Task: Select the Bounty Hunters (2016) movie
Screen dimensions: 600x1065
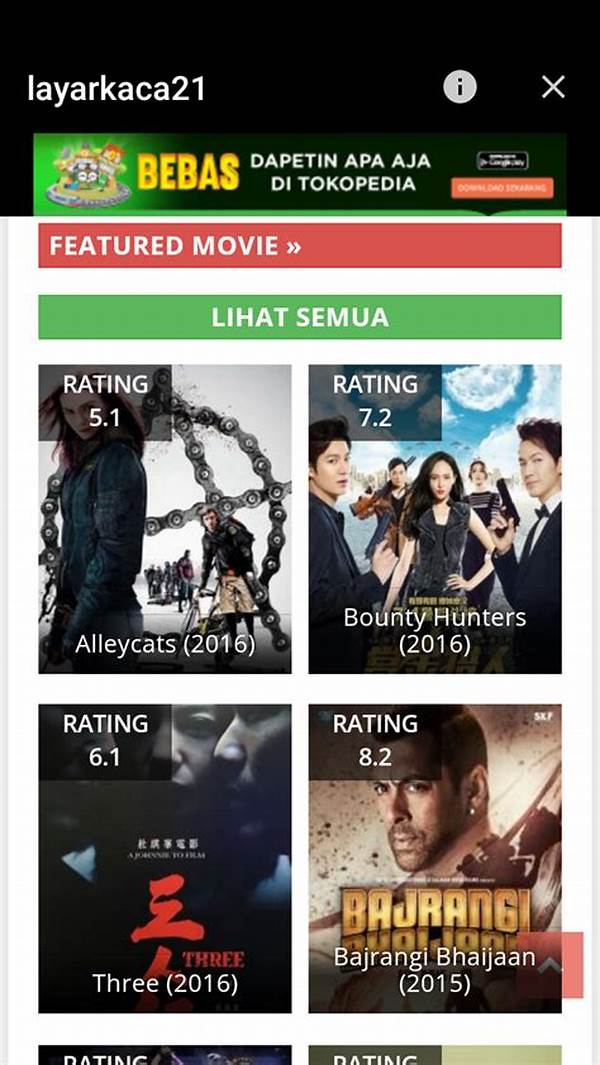Action: (434, 518)
